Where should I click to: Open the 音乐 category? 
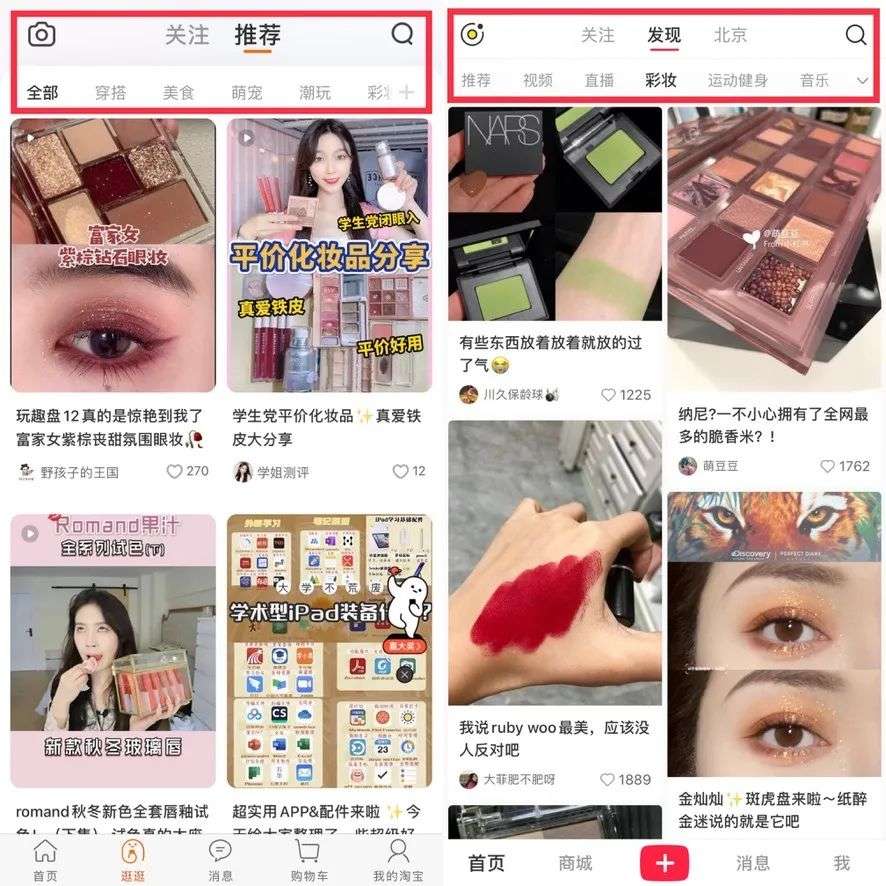coord(814,80)
